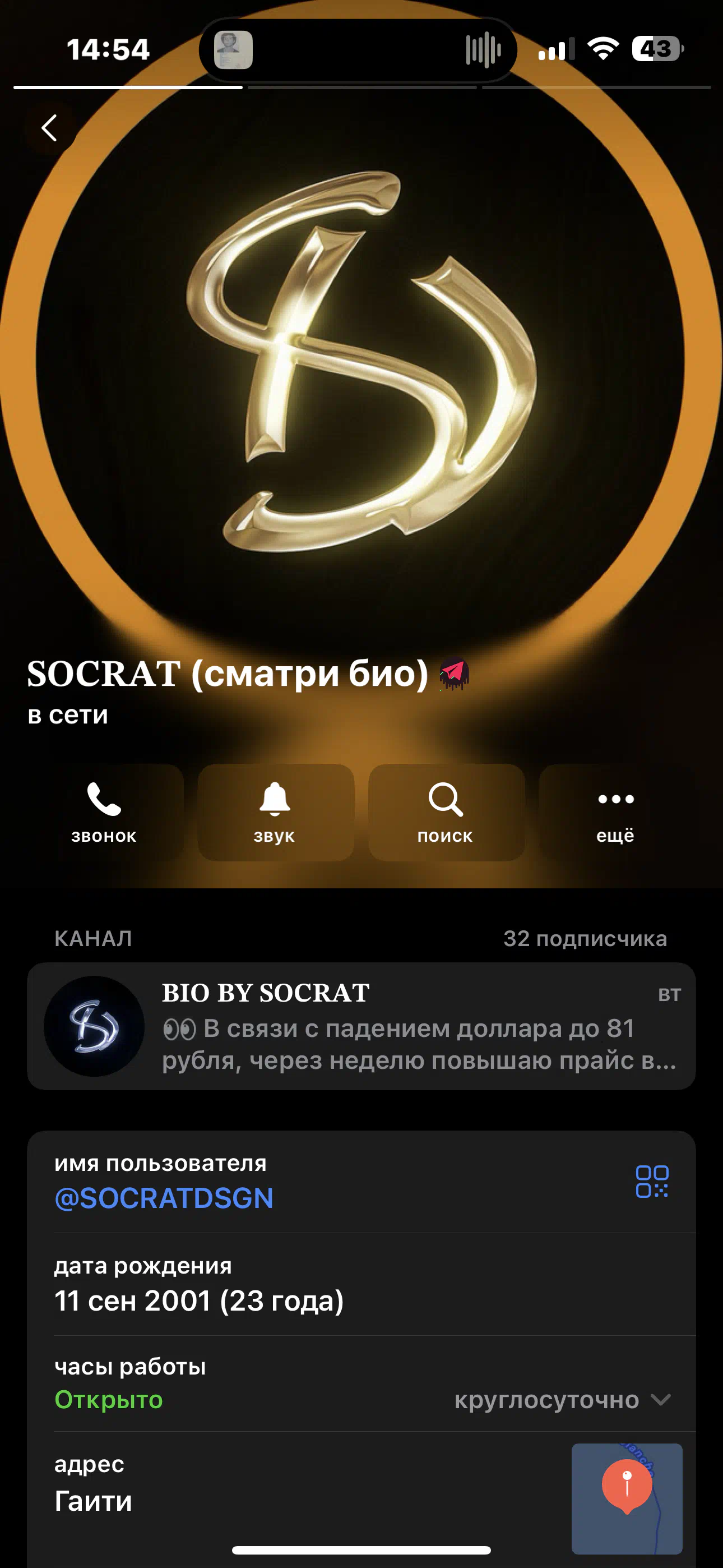Go back using the top-left arrow
Viewport: 723px width, 1568px height.
49,128
